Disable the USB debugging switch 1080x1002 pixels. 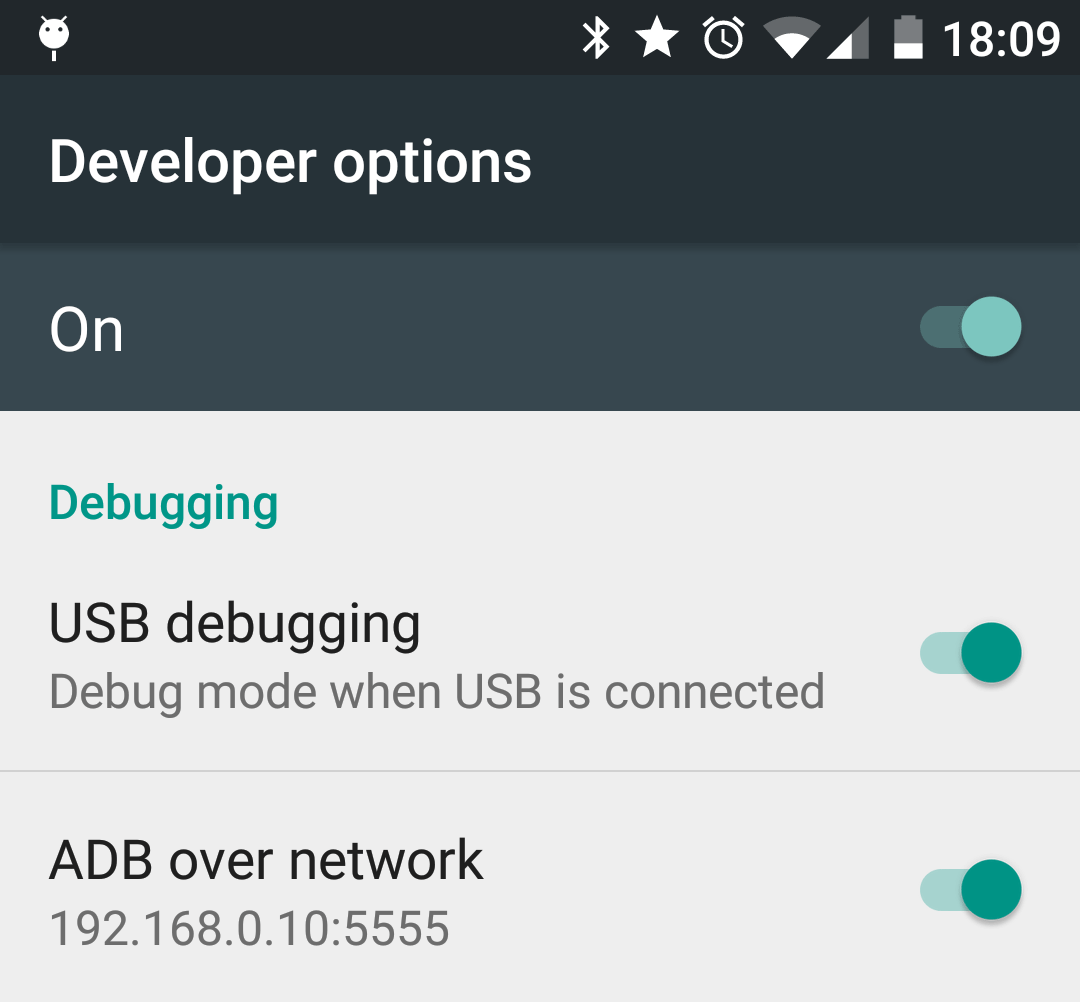point(971,653)
